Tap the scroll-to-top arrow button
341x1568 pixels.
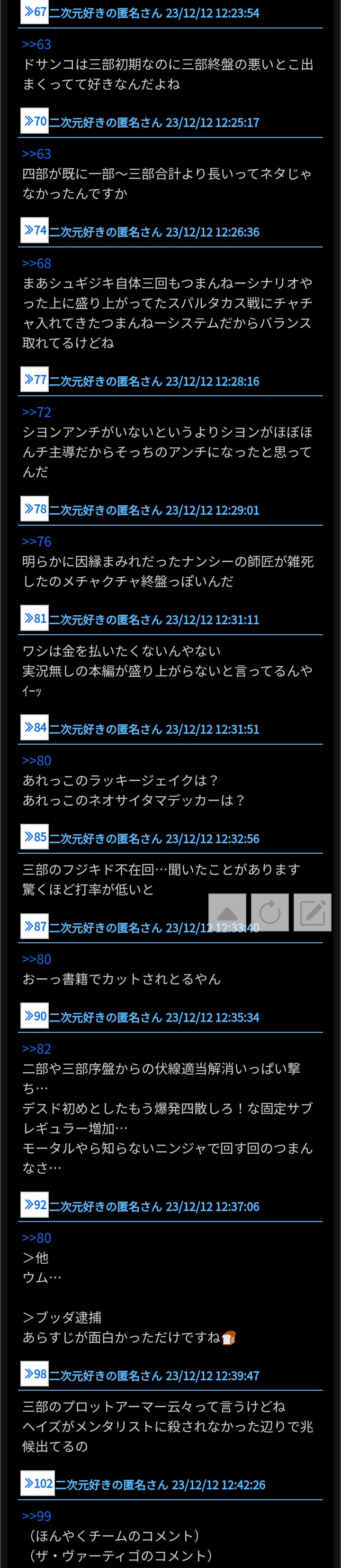click(227, 912)
